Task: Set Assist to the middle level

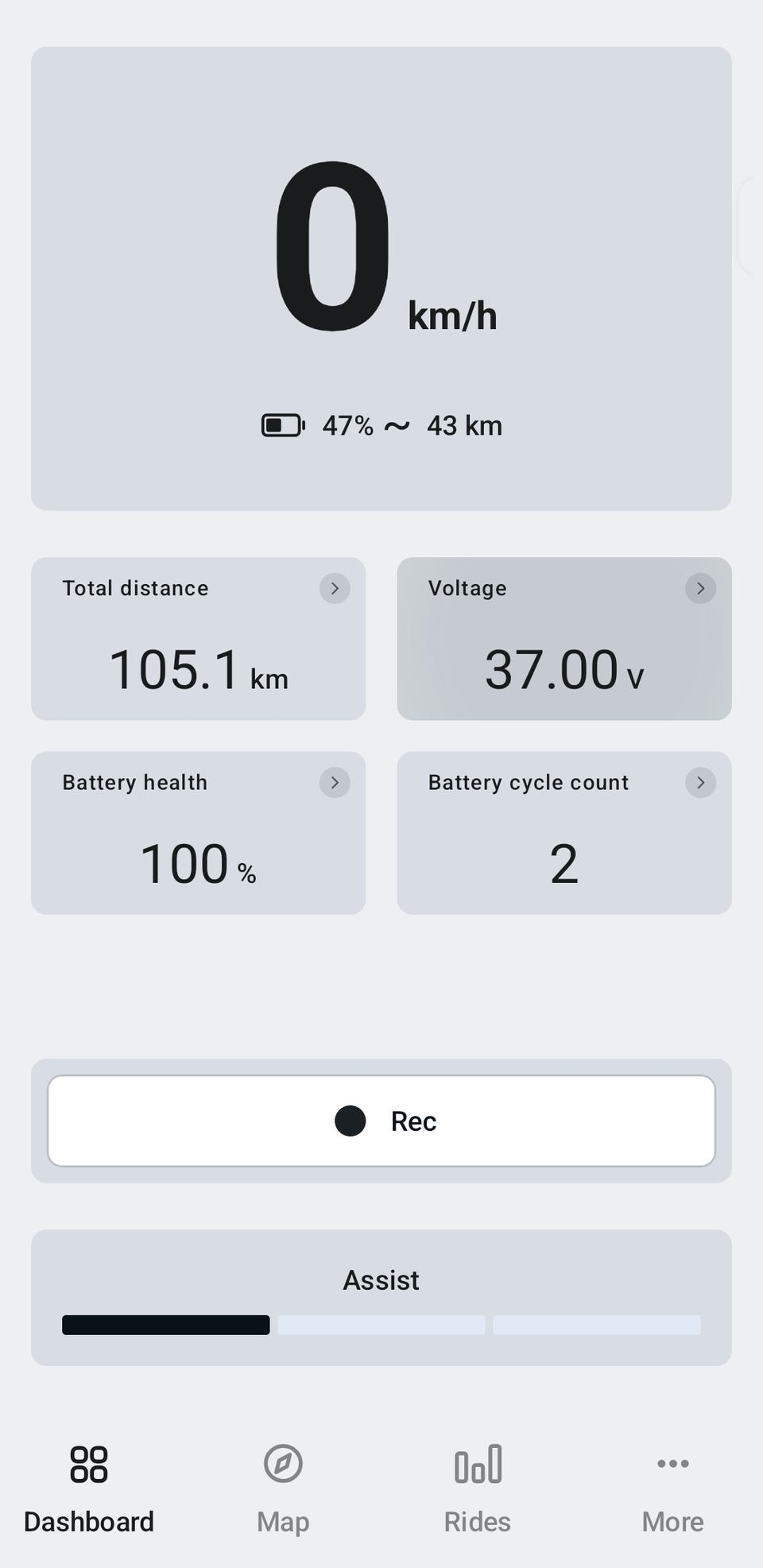Action: pyautogui.click(x=381, y=1325)
